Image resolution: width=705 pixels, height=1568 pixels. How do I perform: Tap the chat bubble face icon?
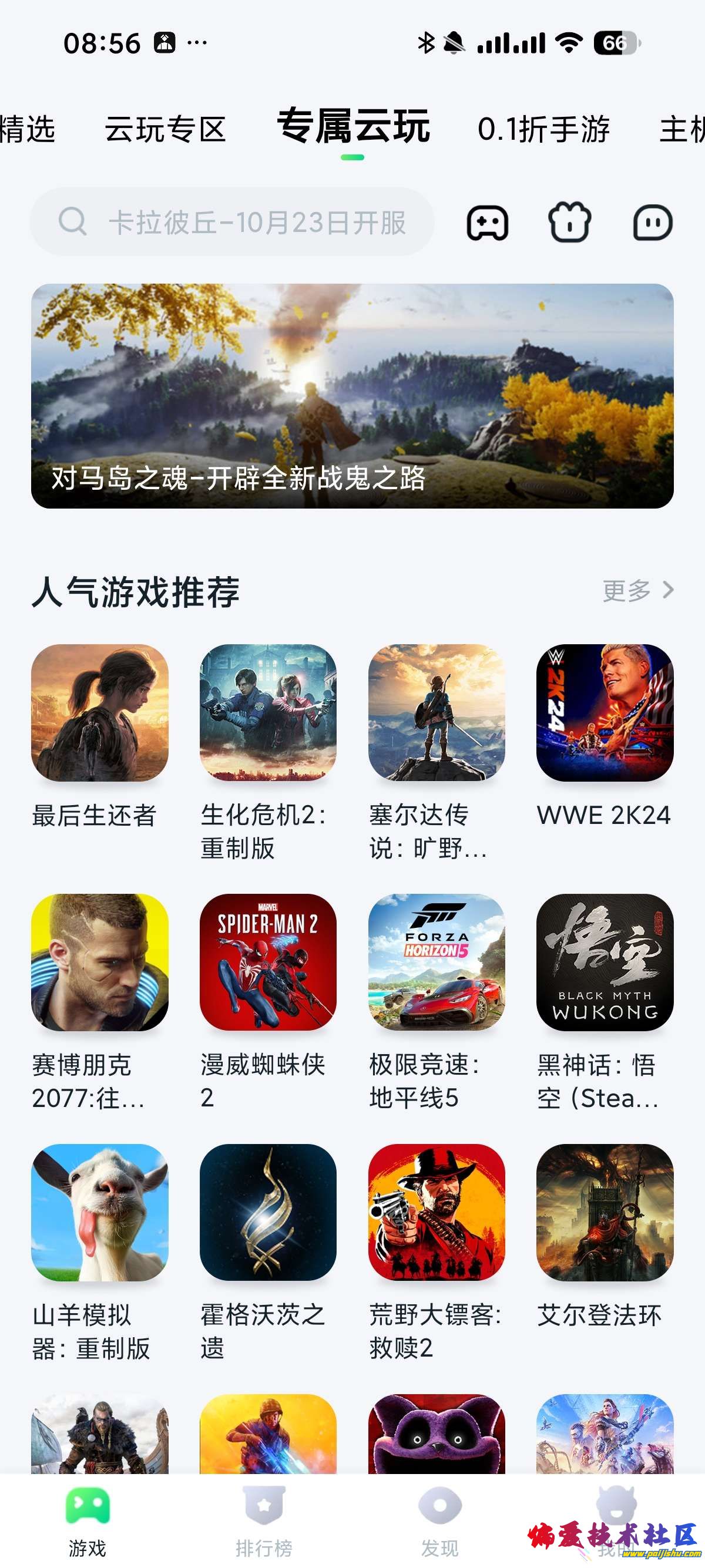click(x=652, y=223)
